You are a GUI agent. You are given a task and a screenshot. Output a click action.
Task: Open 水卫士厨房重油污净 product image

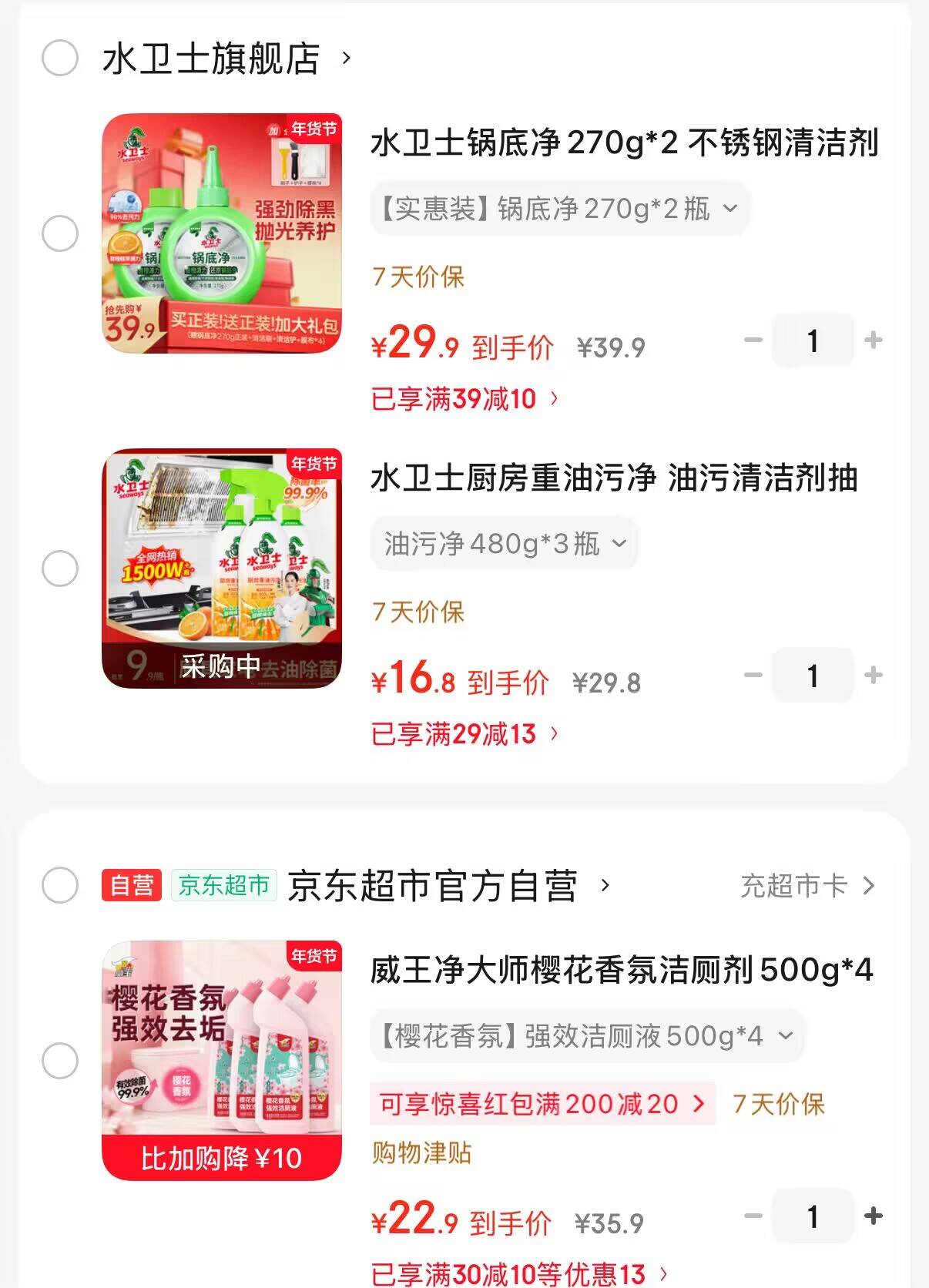click(x=222, y=569)
